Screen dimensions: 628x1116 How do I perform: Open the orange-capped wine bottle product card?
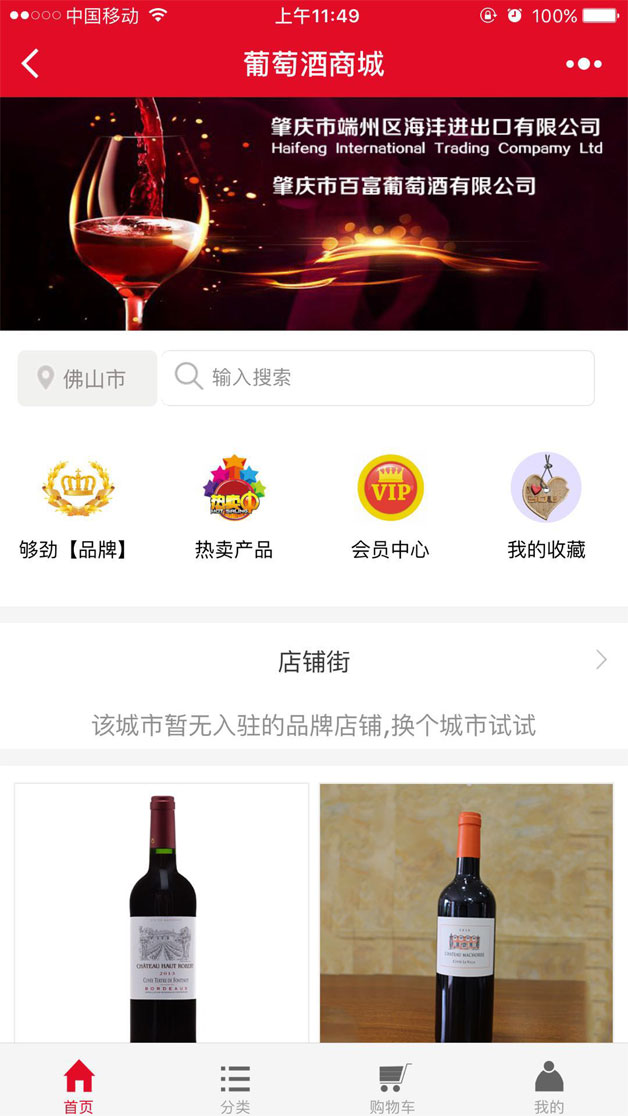tap(466, 913)
